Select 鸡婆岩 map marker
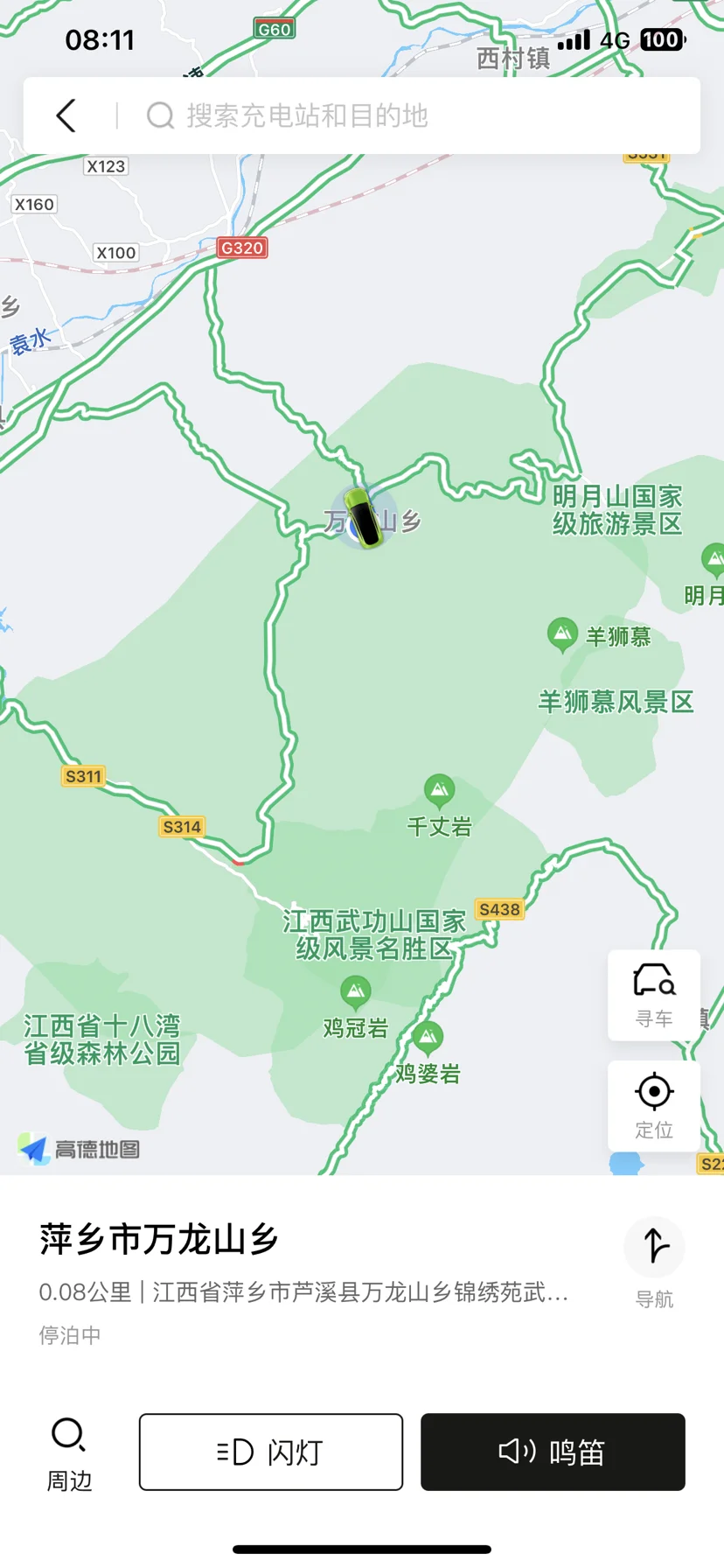Viewport: 724px width, 1568px height. coord(428,1037)
